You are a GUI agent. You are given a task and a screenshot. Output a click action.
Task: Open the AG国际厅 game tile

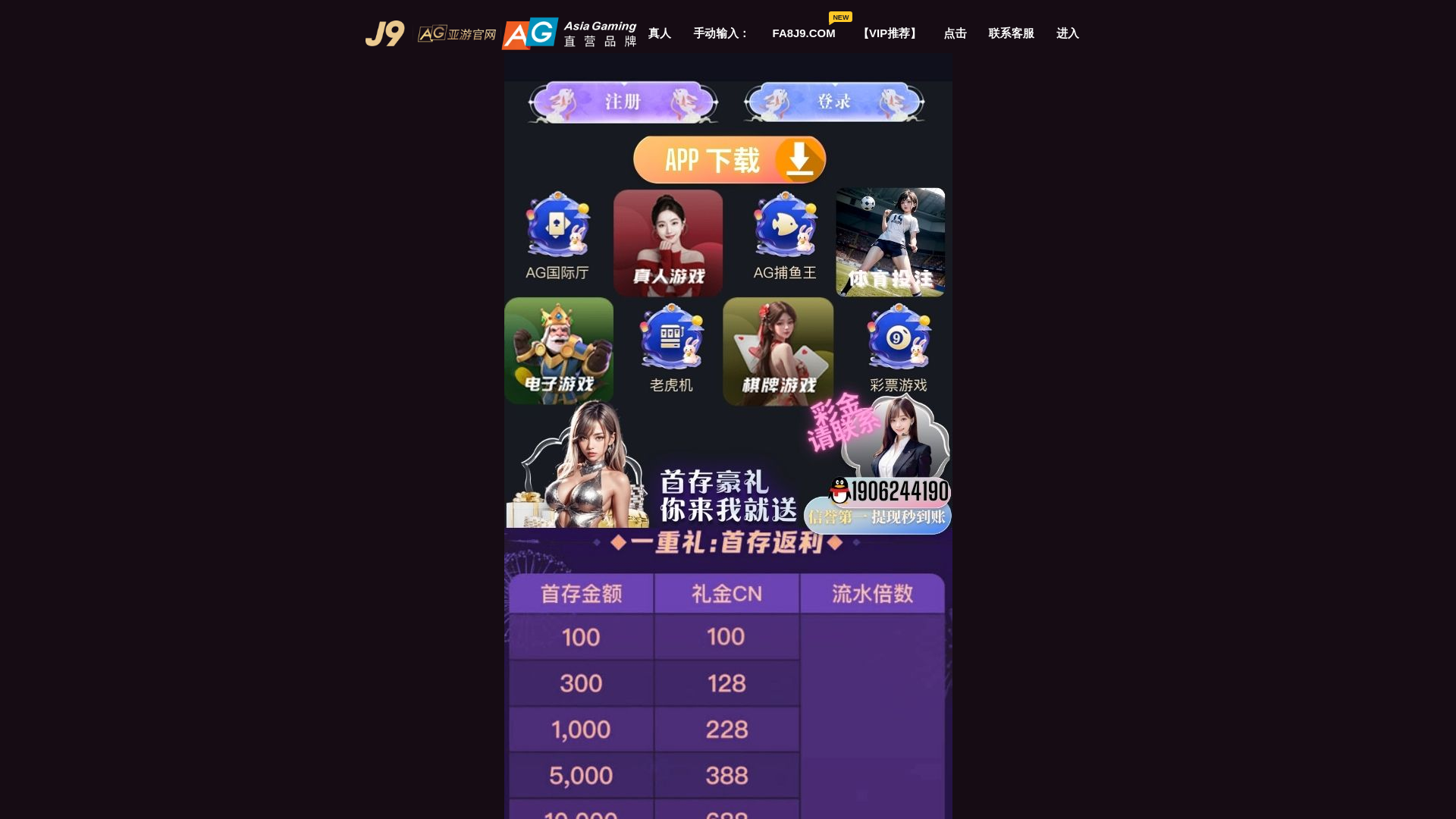tap(557, 237)
